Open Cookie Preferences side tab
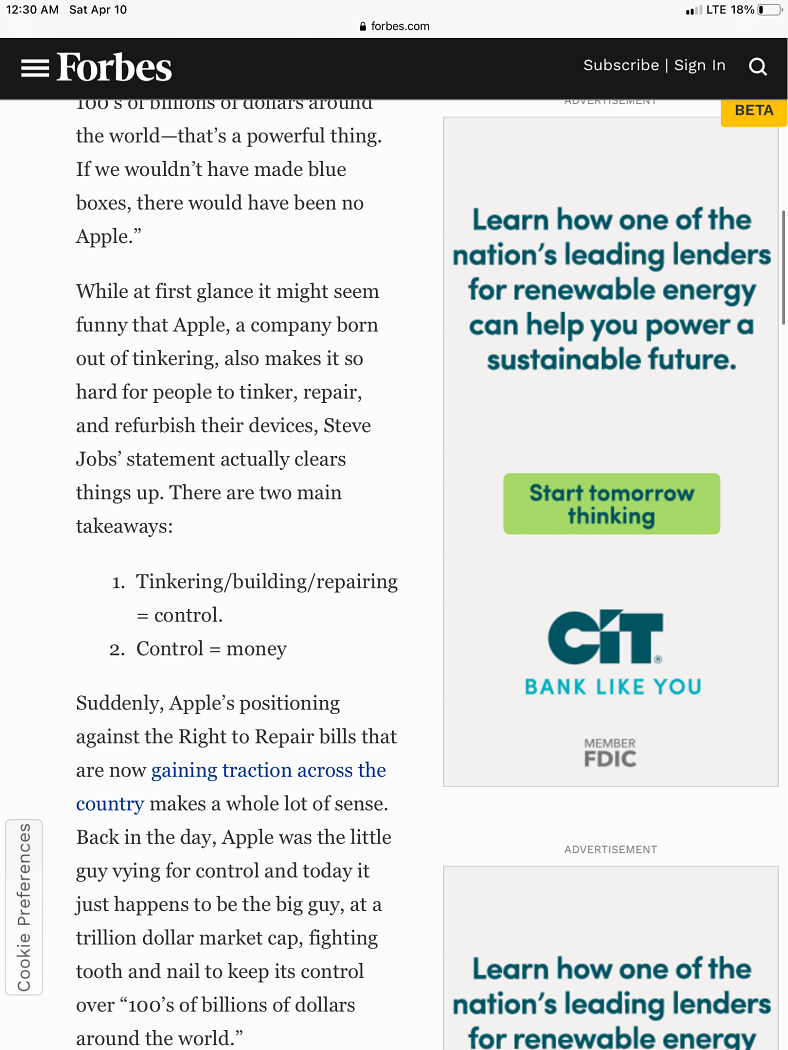Screen dimensions: 788x1050 click(24, 907)
